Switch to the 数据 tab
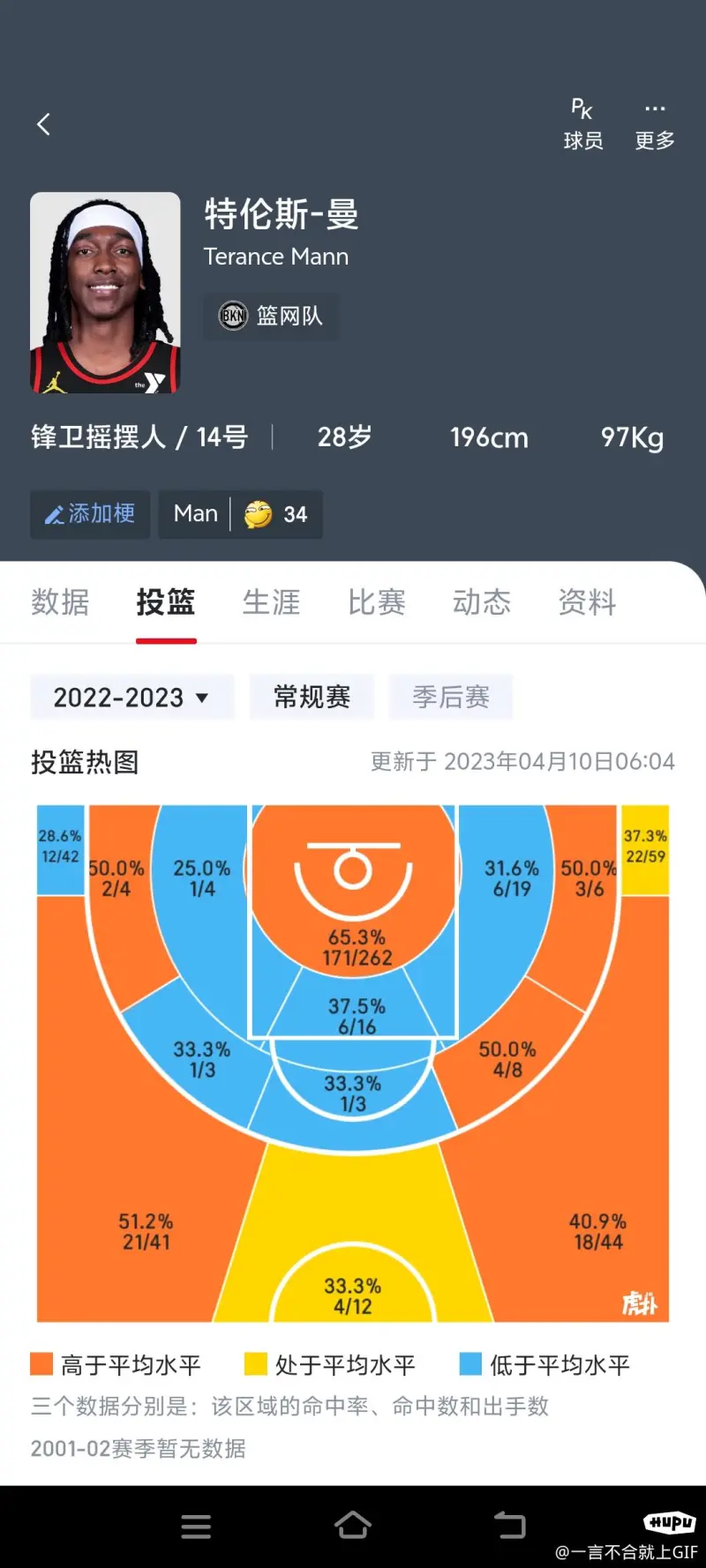This screenshot has width=706, height=1568. [x=60, y=602]
